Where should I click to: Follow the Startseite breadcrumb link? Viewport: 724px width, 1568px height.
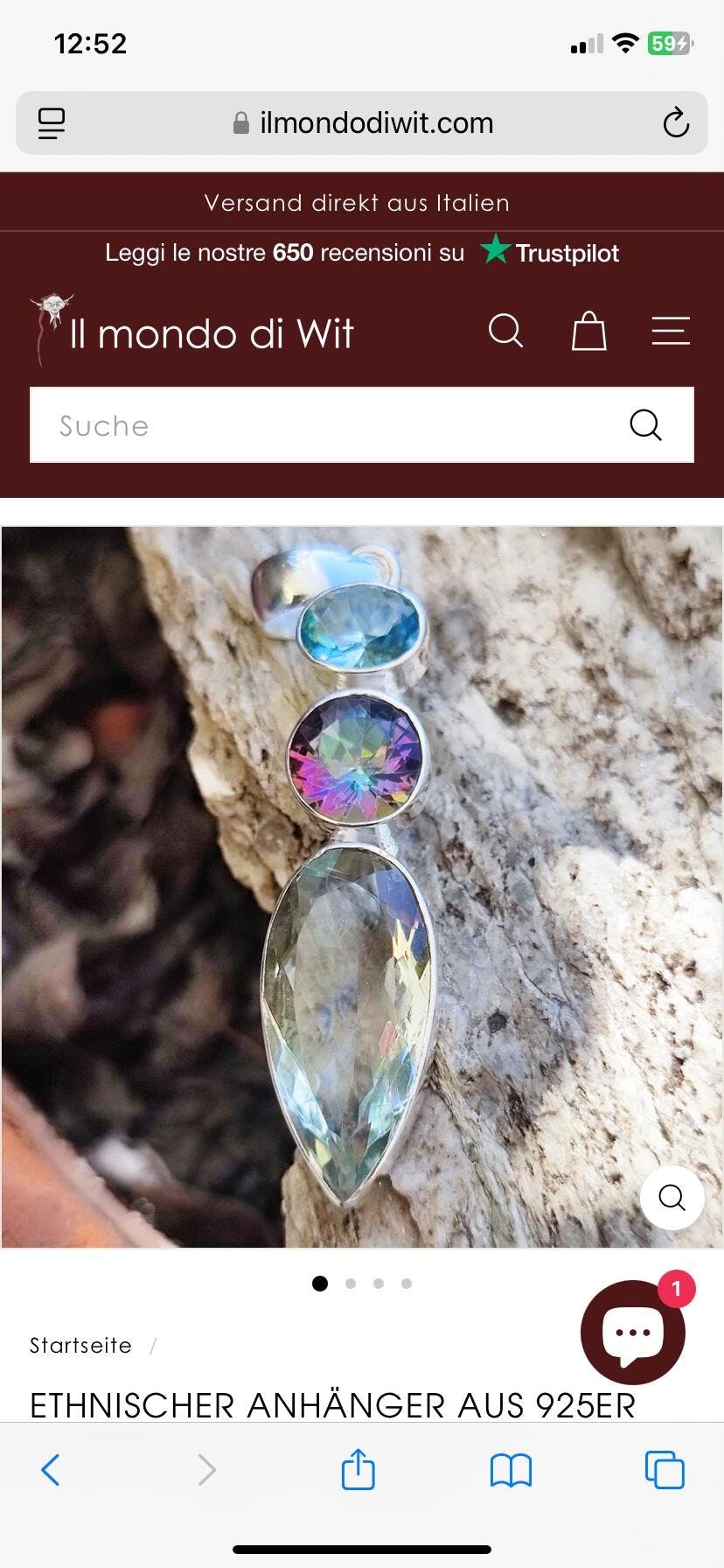(x=80, y=1345)
